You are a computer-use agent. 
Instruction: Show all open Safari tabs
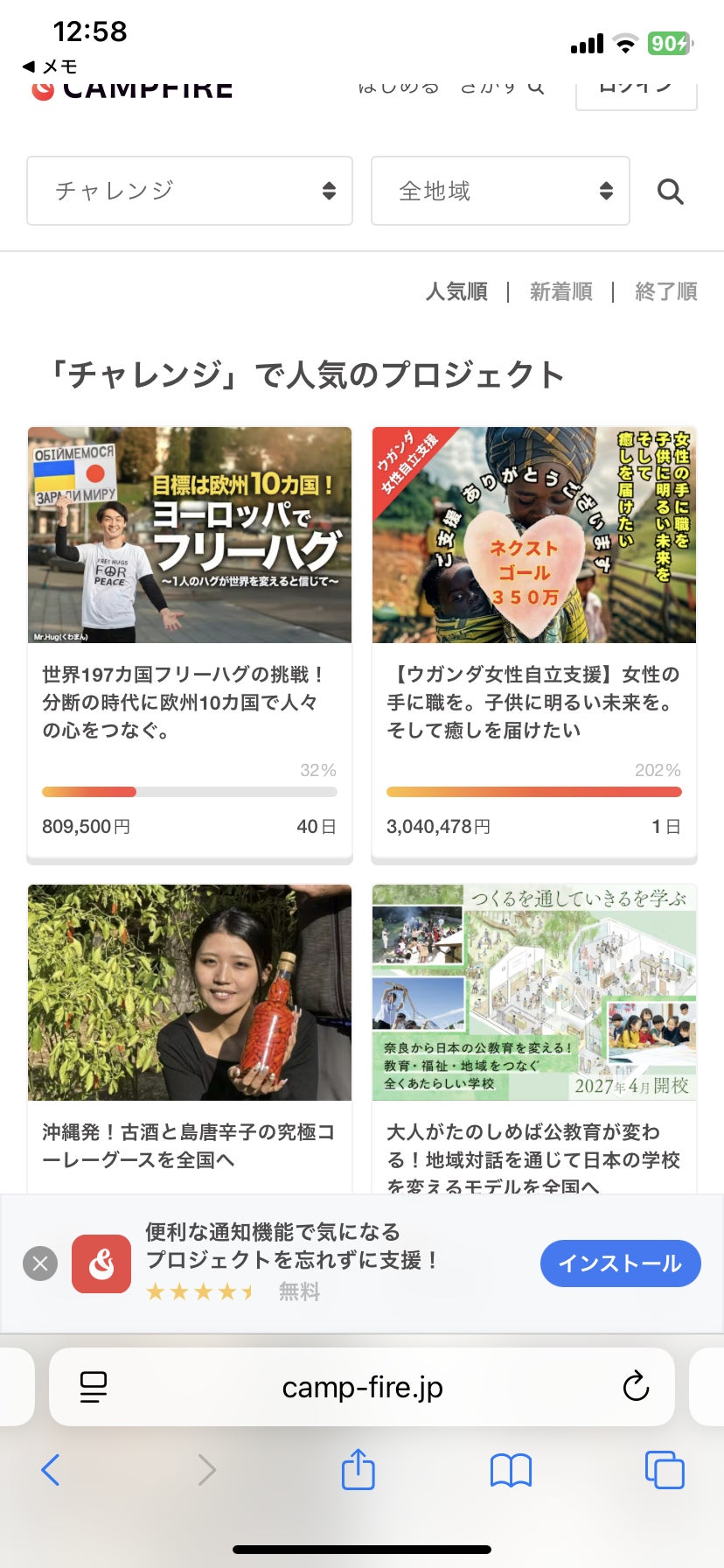point(664,1470)
